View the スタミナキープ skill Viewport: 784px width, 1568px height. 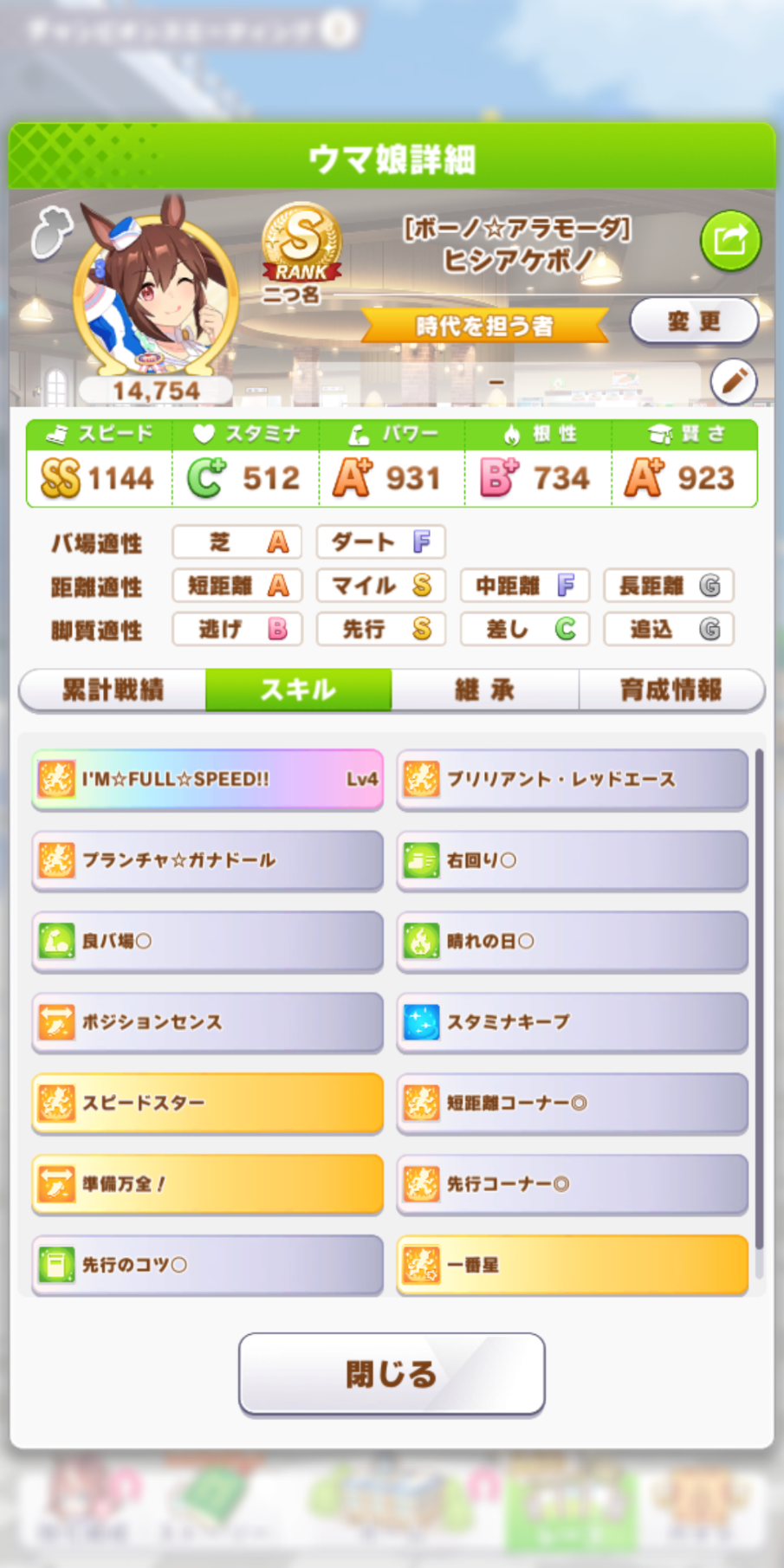coord(573,1022)
